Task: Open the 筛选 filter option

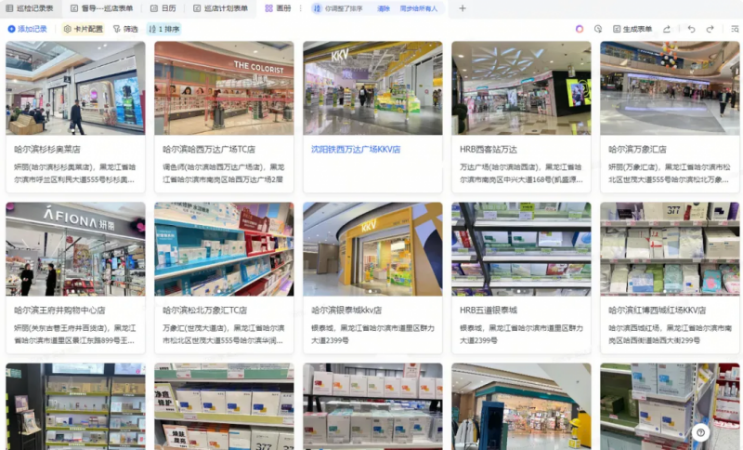Action: (x=126, y=29)
